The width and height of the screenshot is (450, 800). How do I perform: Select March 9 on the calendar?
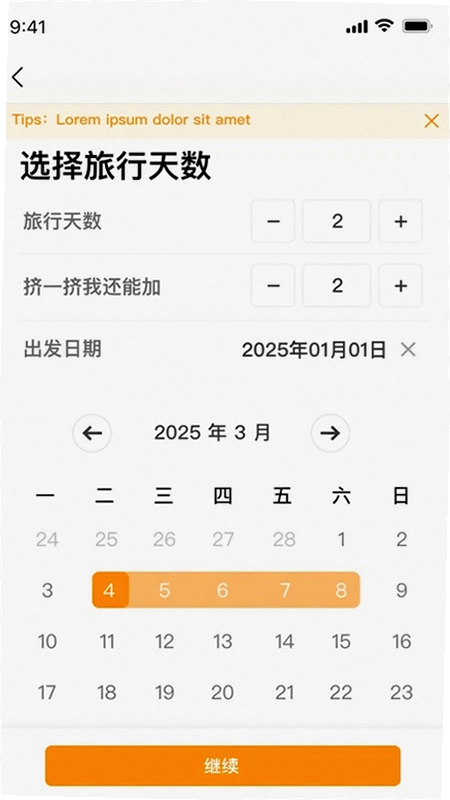click(x=402, y=590)
